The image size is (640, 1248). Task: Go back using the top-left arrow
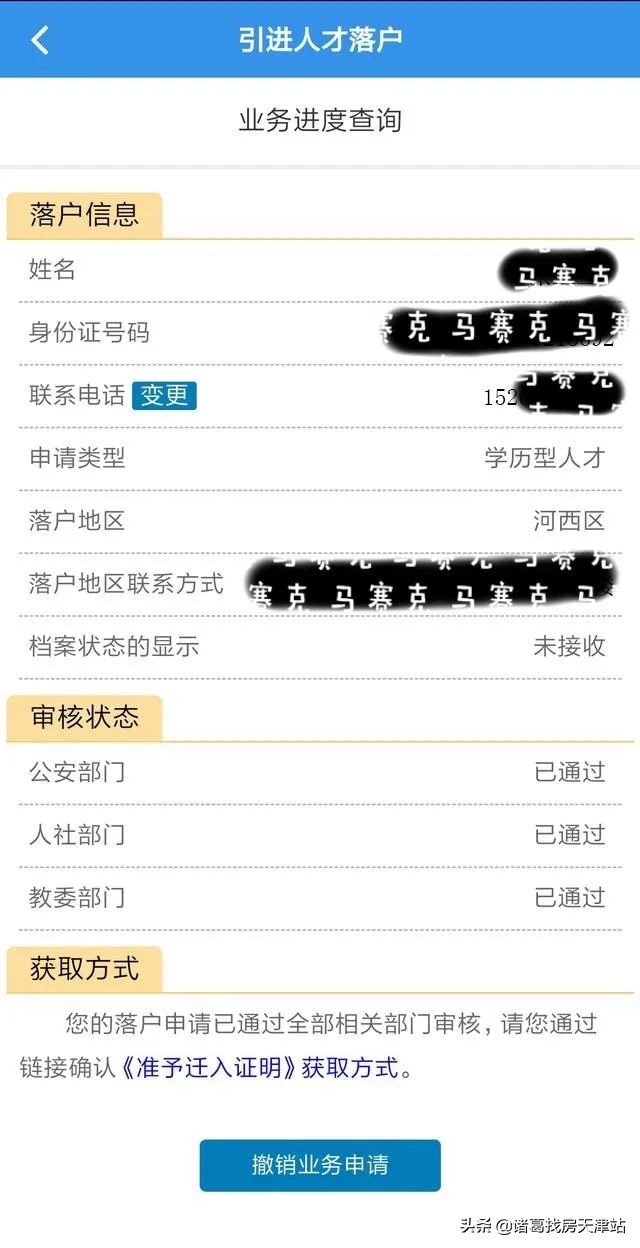pyautogui.click(x=40, y=40)
